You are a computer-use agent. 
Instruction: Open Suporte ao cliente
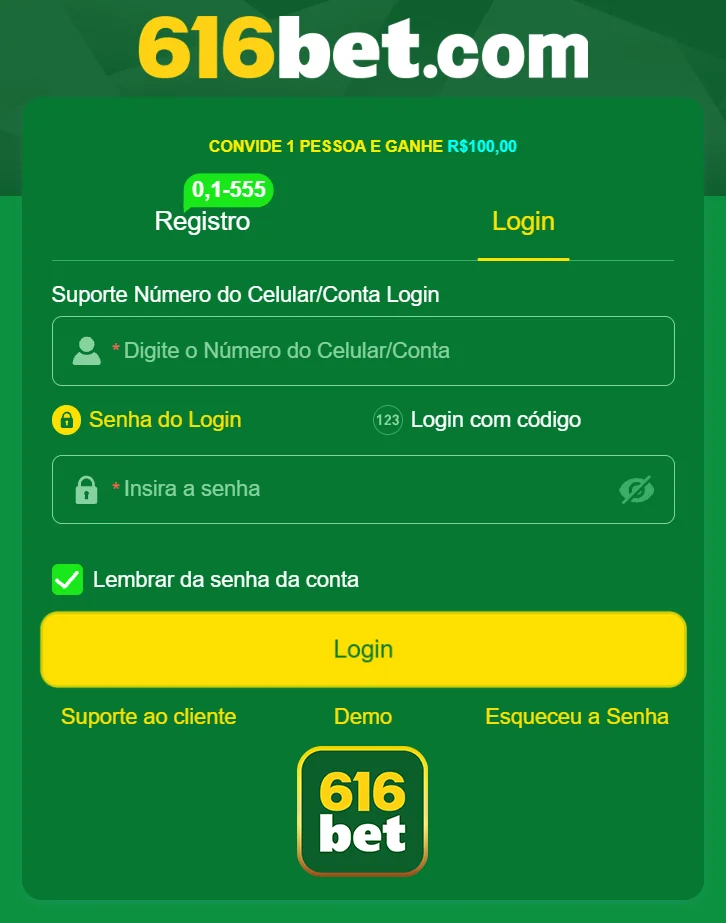[147, 716]
